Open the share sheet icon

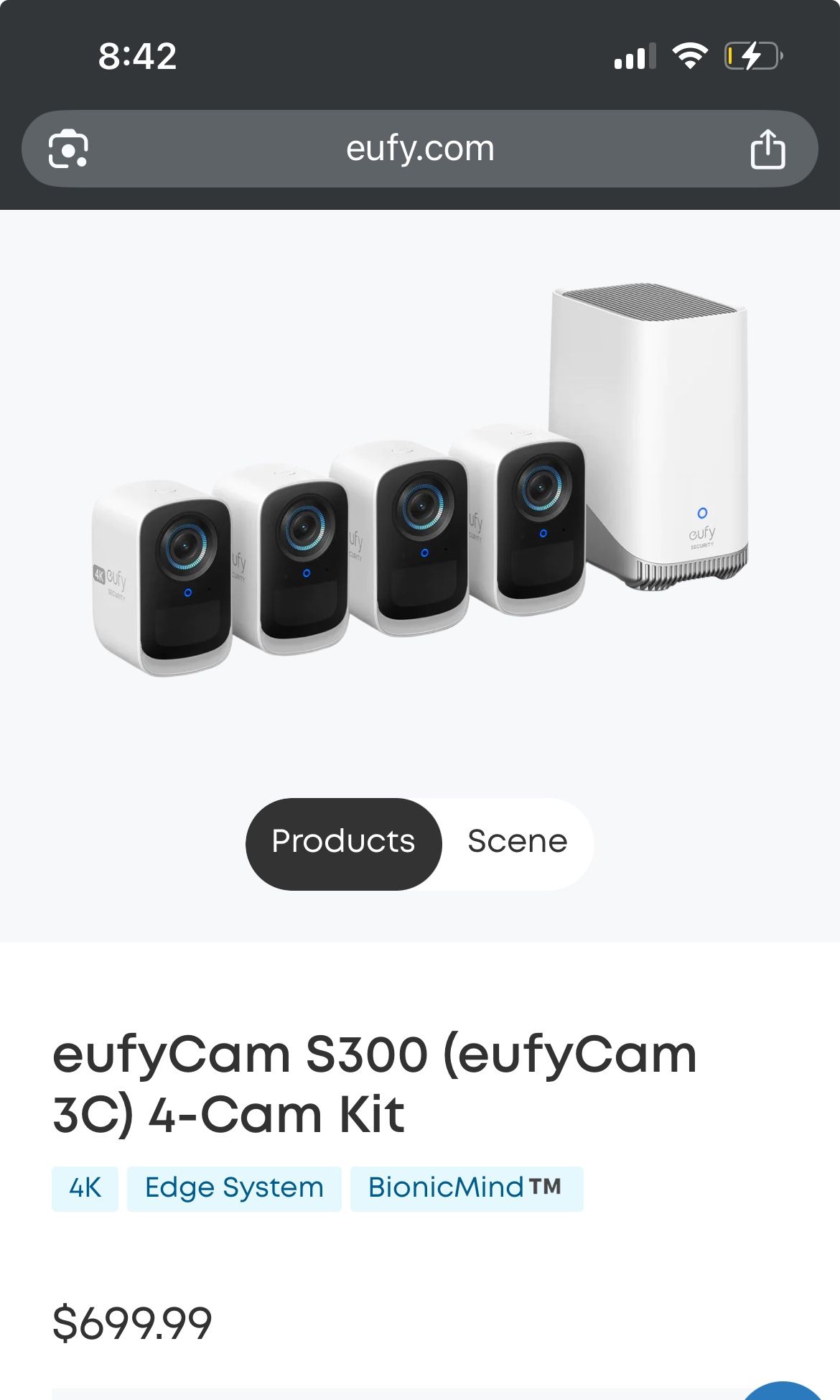(x=767, y=149)
